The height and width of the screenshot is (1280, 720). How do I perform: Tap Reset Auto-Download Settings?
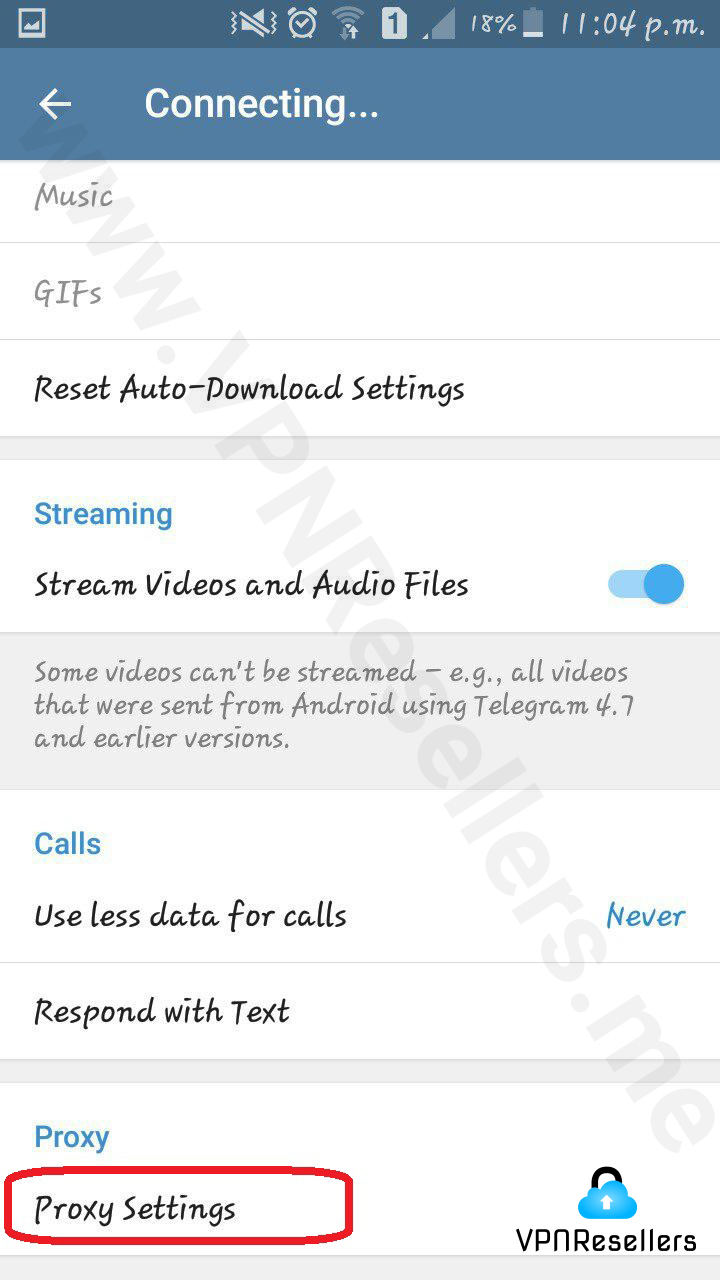click(250, 388)
